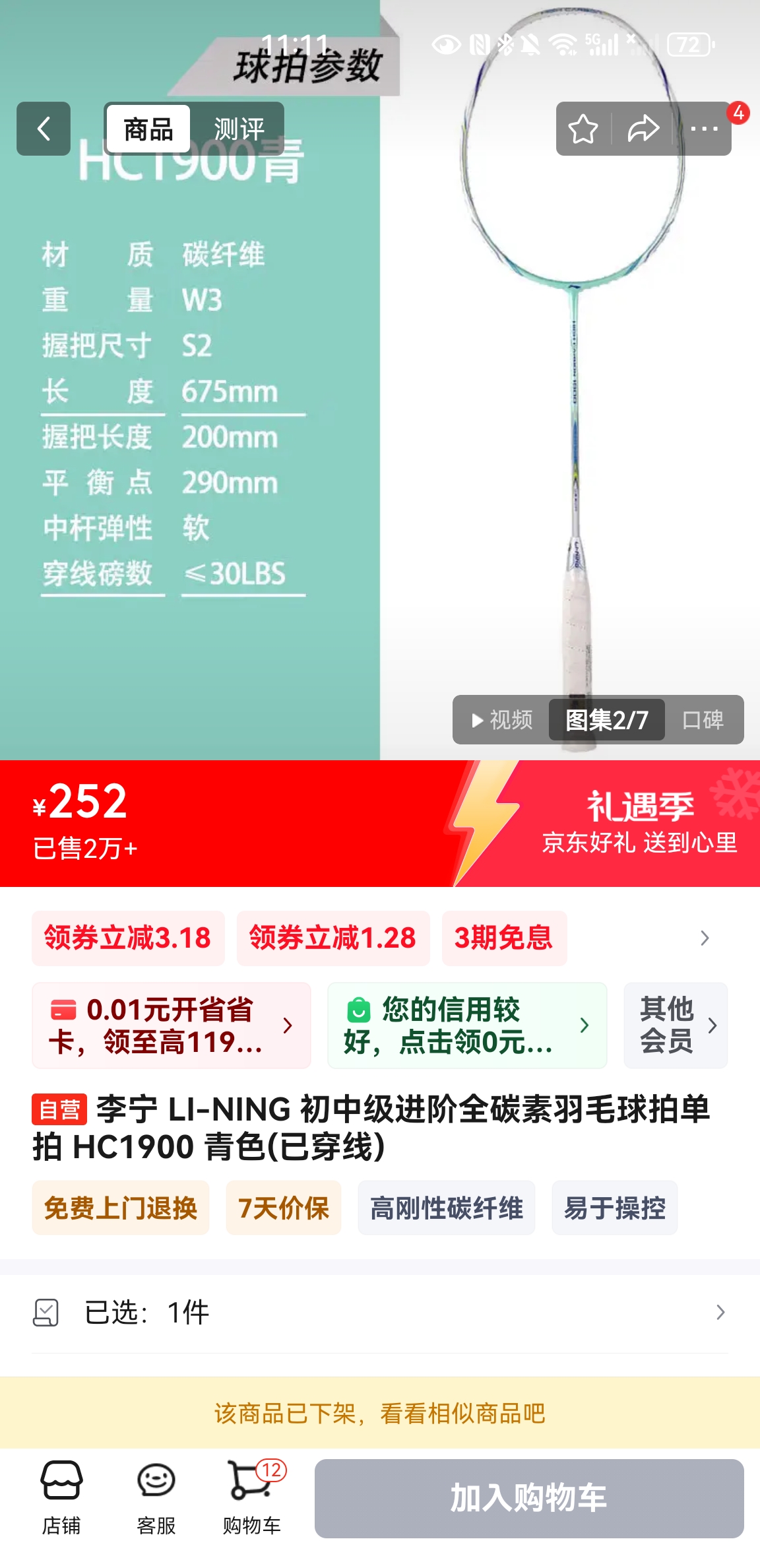Share this product listing
760x1568 pixels.
[x=643, y=129]
